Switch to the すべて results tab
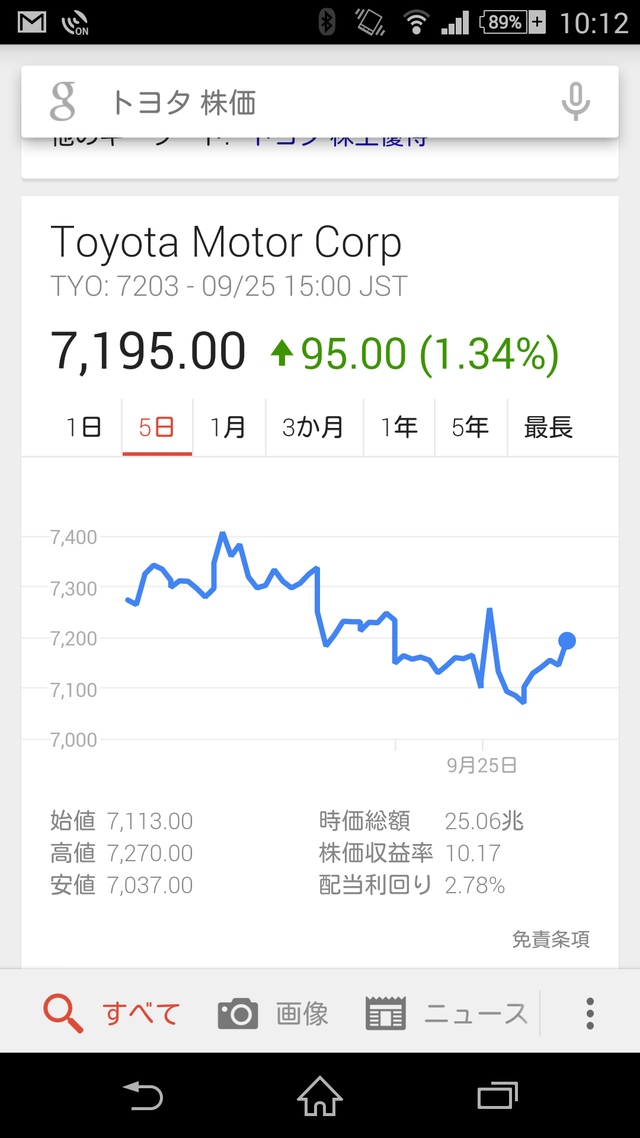Screen dimensions: 640x1138 click(112, 1013)
